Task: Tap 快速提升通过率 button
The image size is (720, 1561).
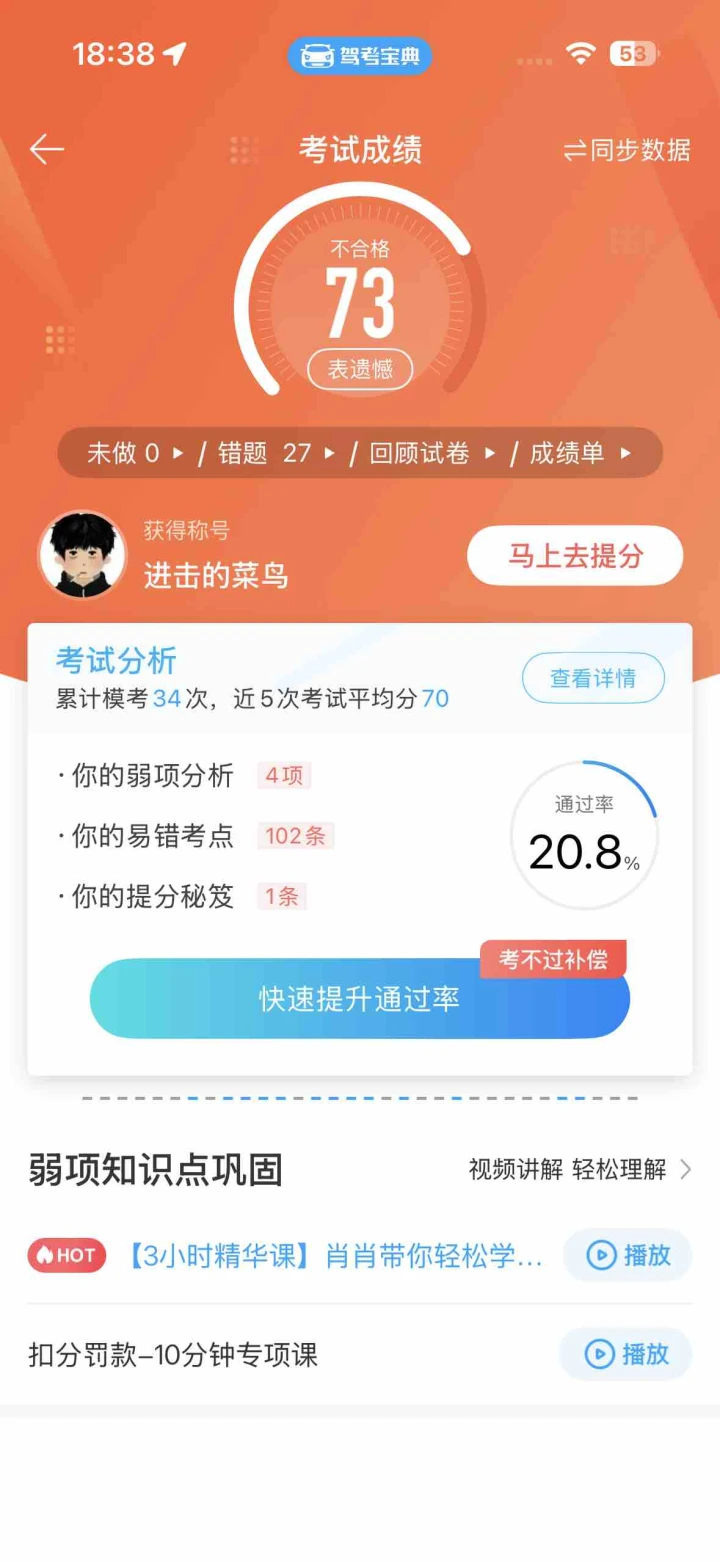Action: pos(360,999)
